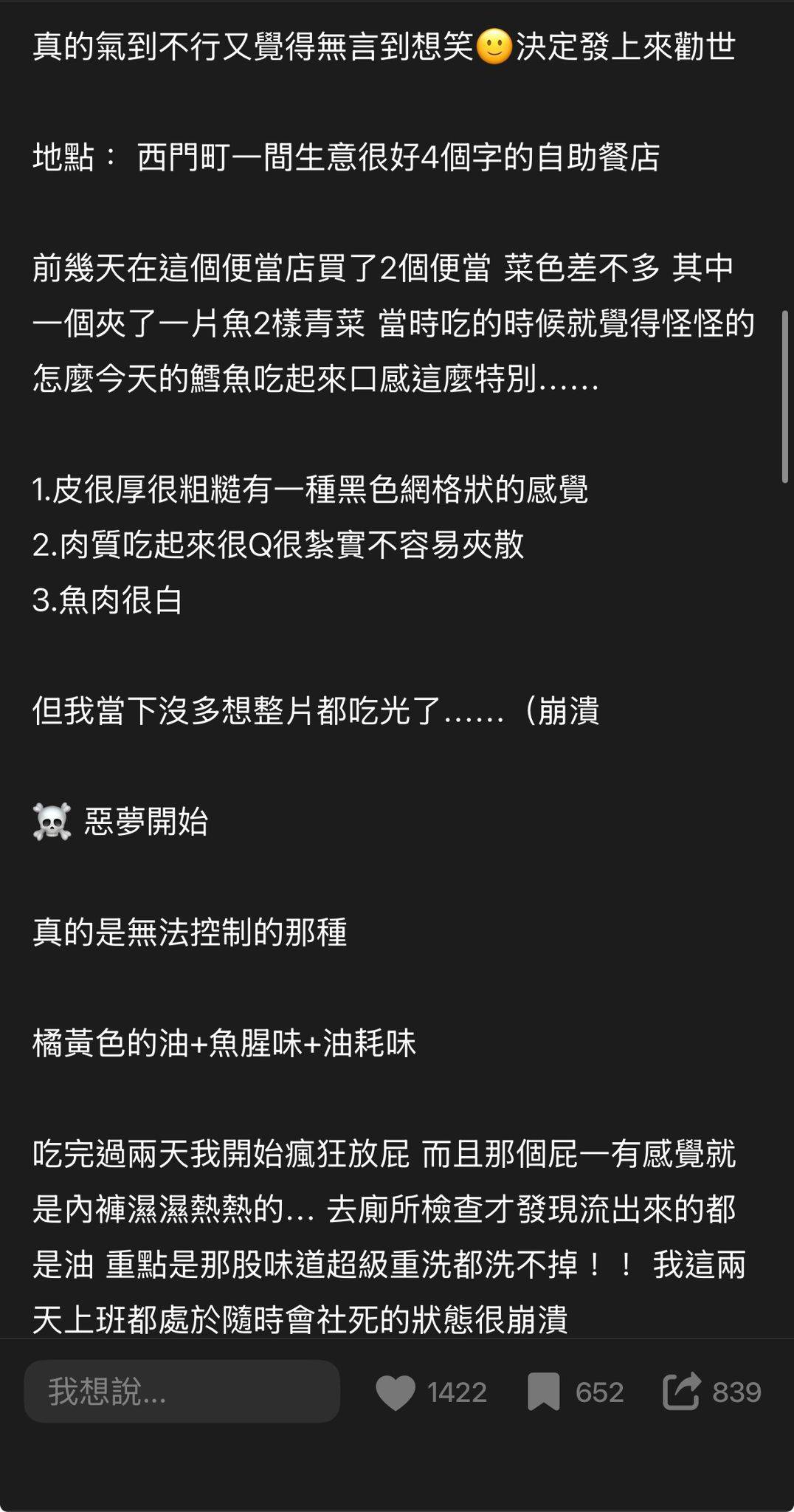Tap the 我想說... comment input field
The height and width of the screenshot is (1512, 794).
pos(182,1392)
